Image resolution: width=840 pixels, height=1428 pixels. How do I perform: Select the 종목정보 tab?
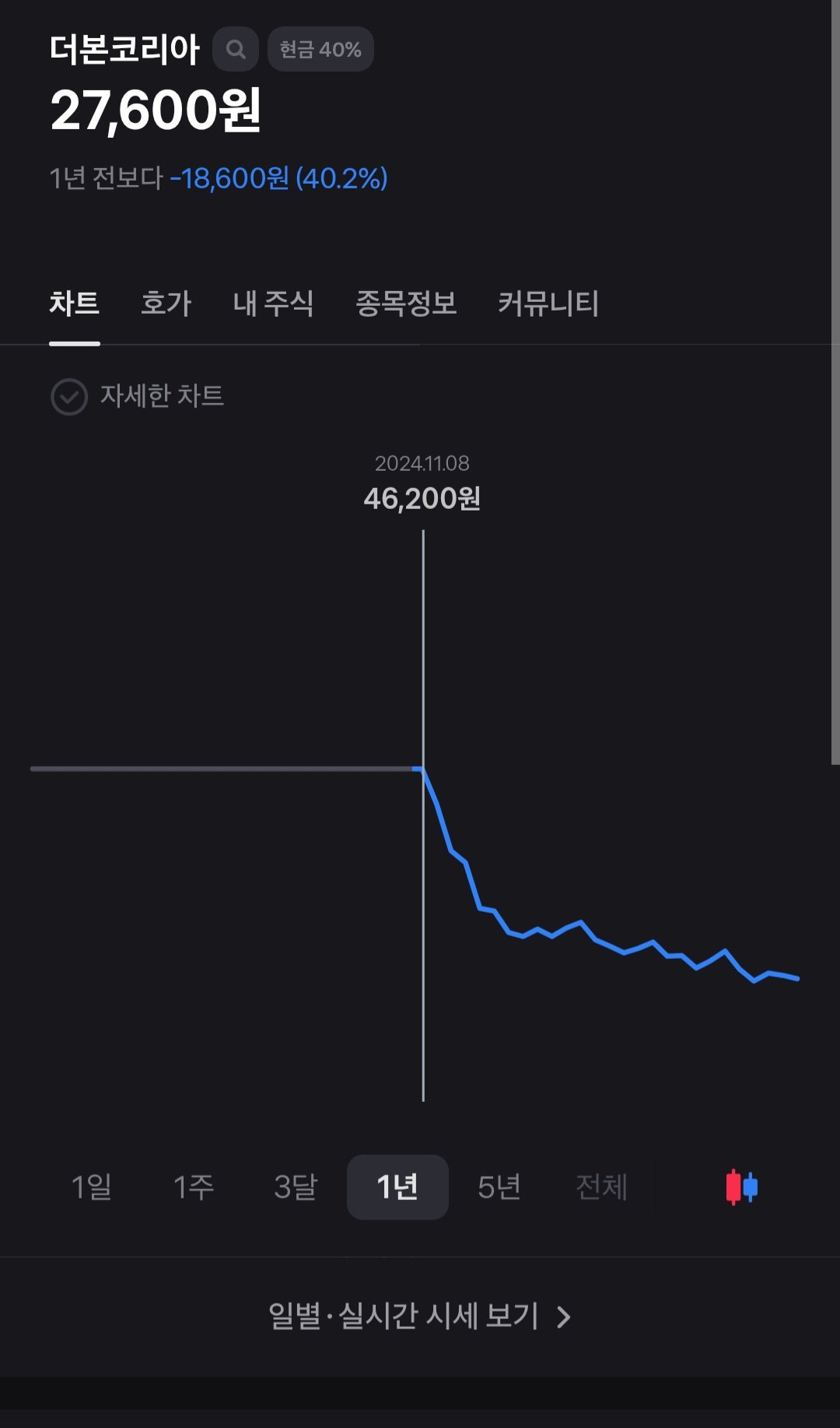point(406,303)
